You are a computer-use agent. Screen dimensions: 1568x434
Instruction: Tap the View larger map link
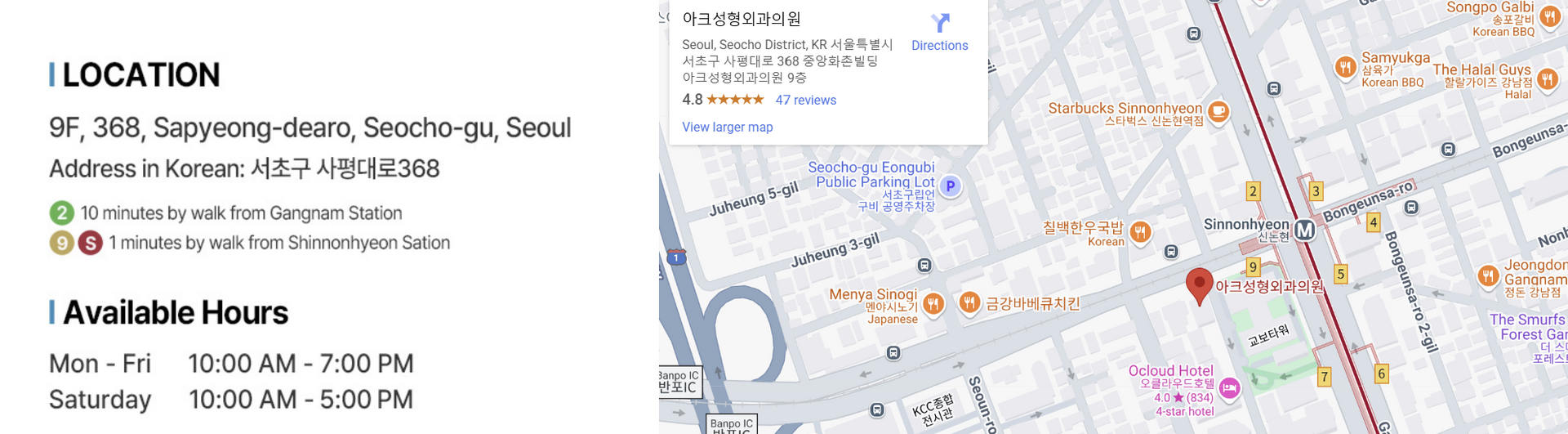[727, 127]
